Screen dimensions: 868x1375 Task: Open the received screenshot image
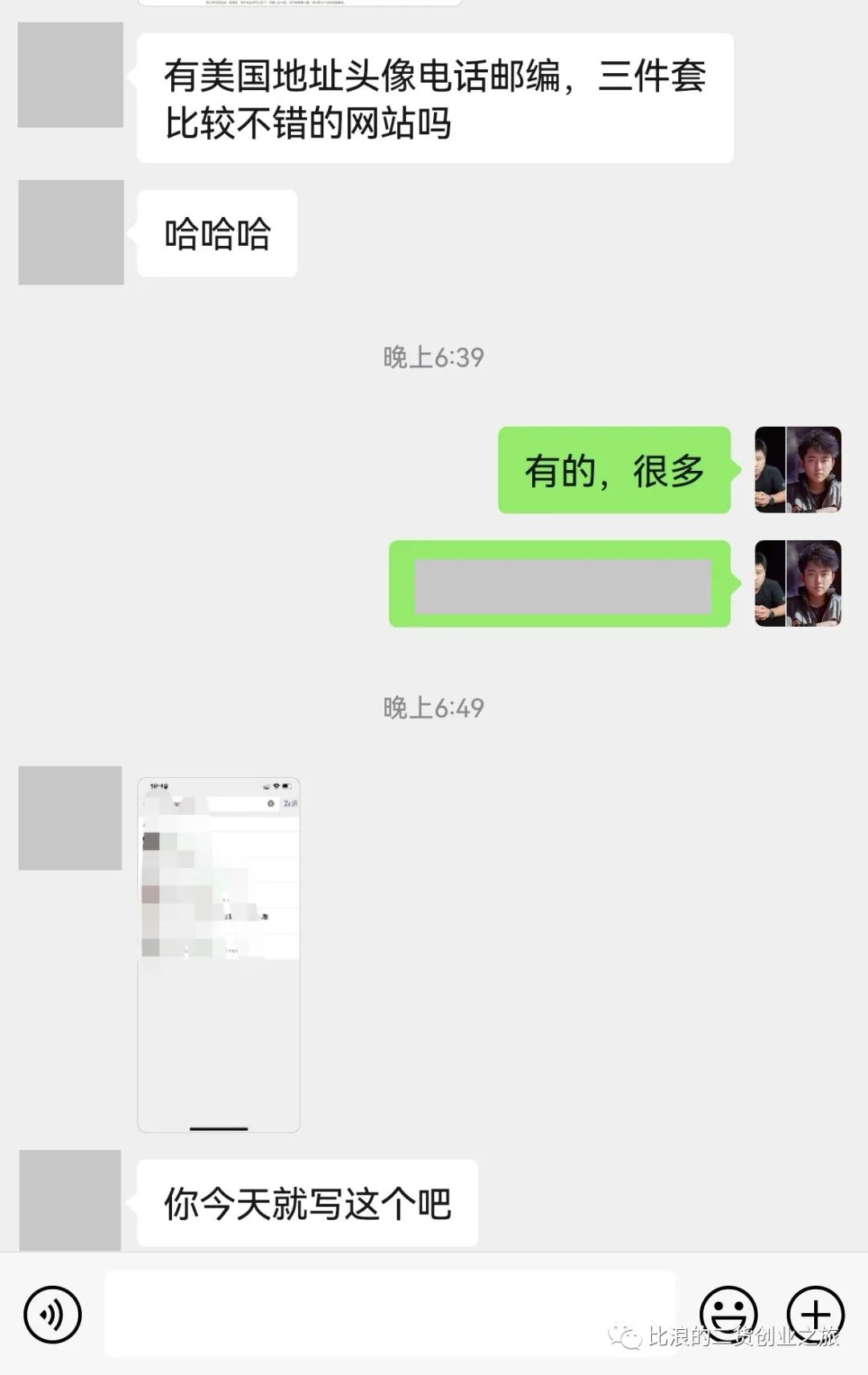(219, 954)
